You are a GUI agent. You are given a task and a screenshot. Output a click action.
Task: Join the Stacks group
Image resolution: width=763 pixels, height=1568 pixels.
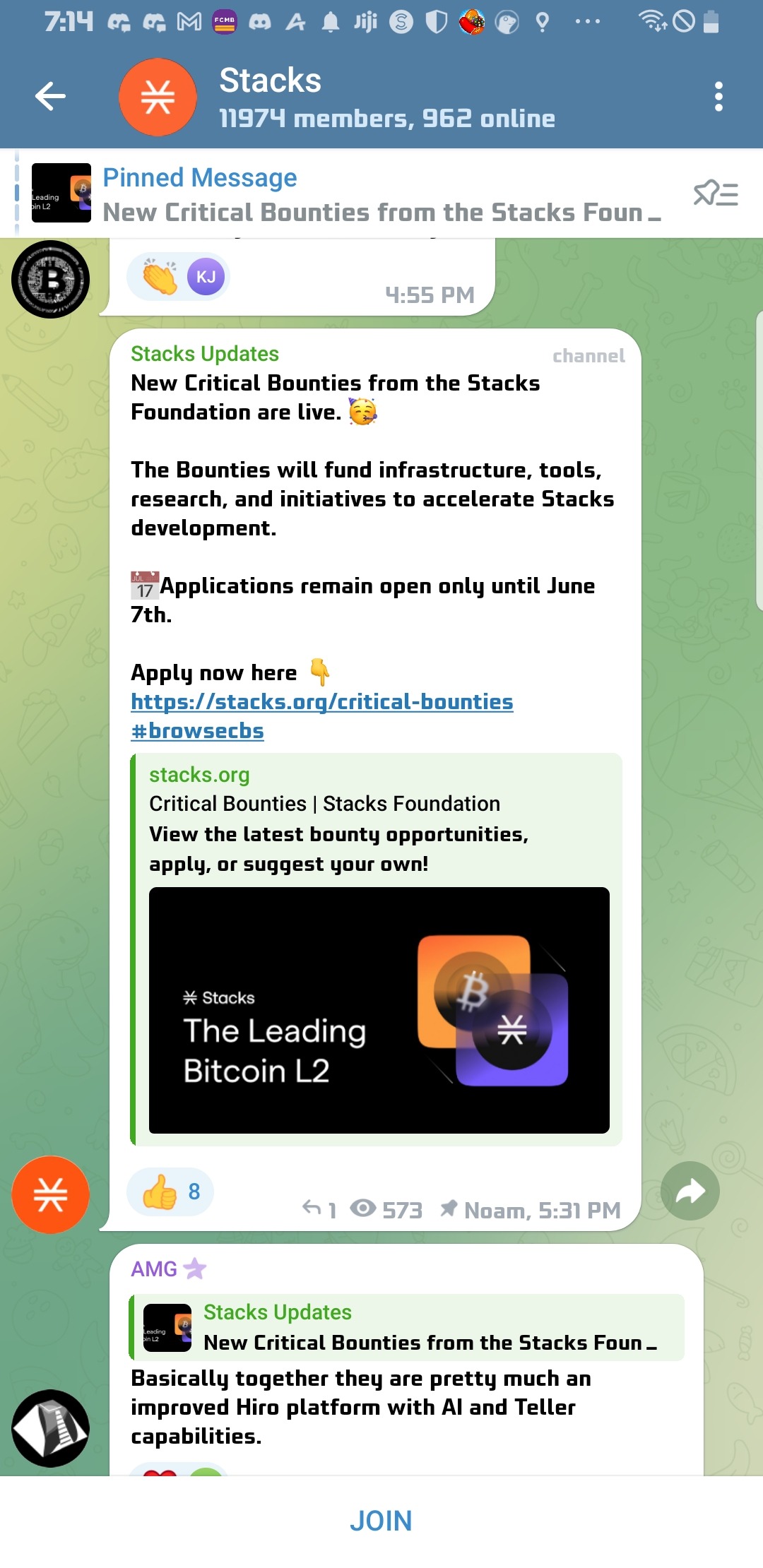click(381, 1521)
